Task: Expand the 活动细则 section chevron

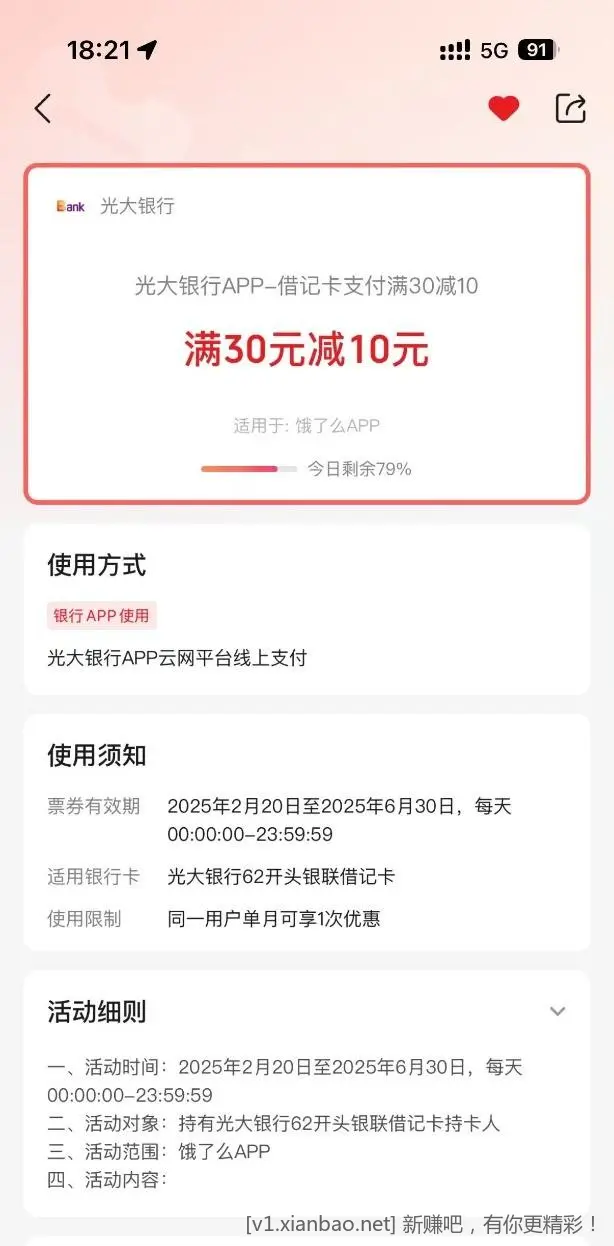Action: (x=557, y=1011)
